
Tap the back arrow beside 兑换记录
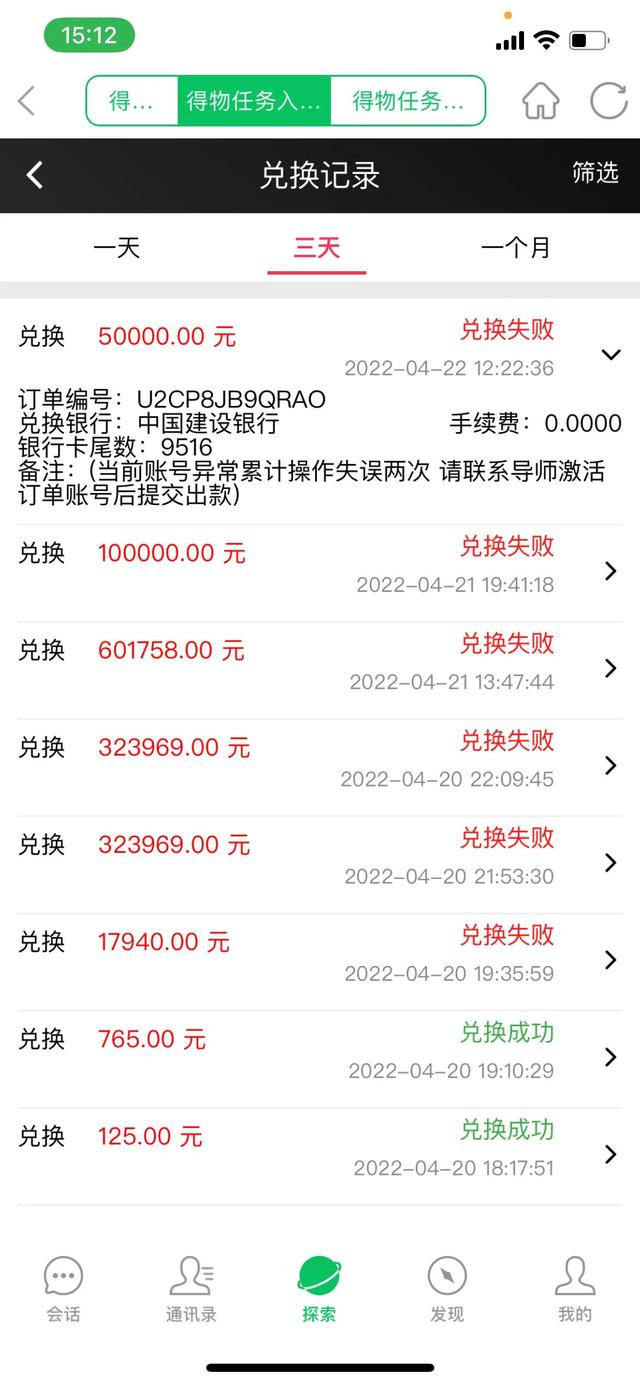[34, 175]
